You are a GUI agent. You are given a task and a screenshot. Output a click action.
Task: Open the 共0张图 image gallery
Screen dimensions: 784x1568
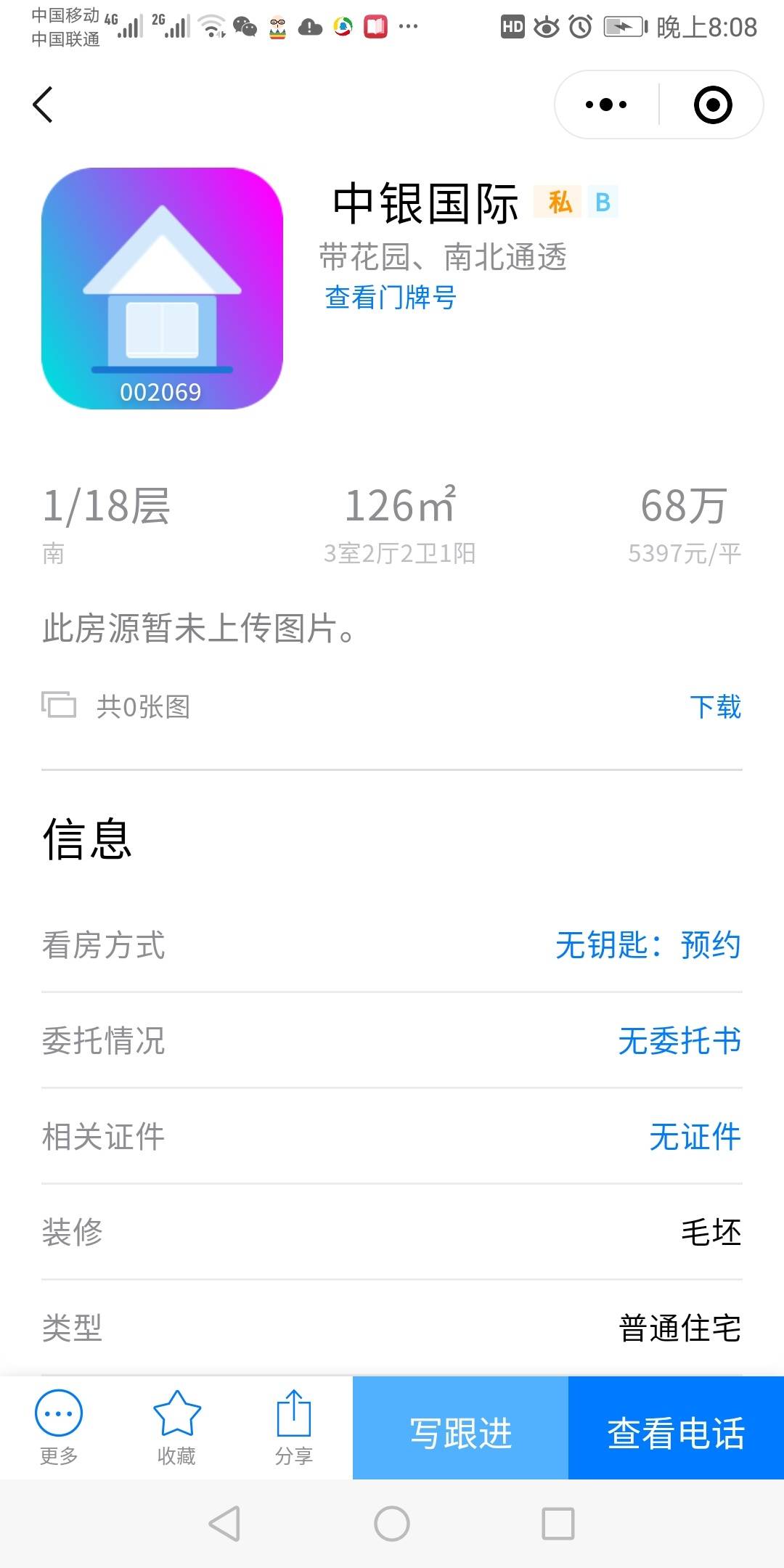click(x=116, y=706)
